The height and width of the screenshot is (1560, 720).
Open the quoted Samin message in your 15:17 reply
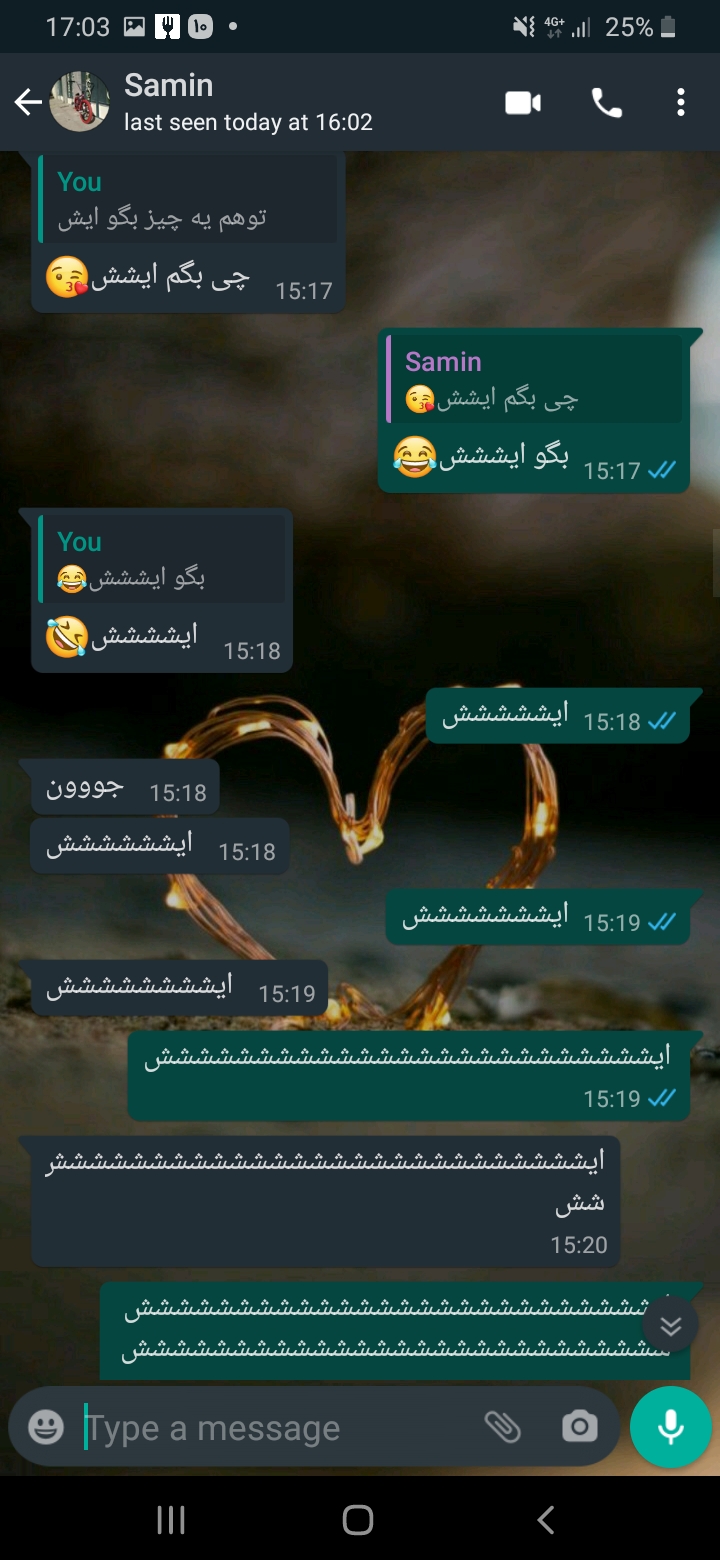535,380
